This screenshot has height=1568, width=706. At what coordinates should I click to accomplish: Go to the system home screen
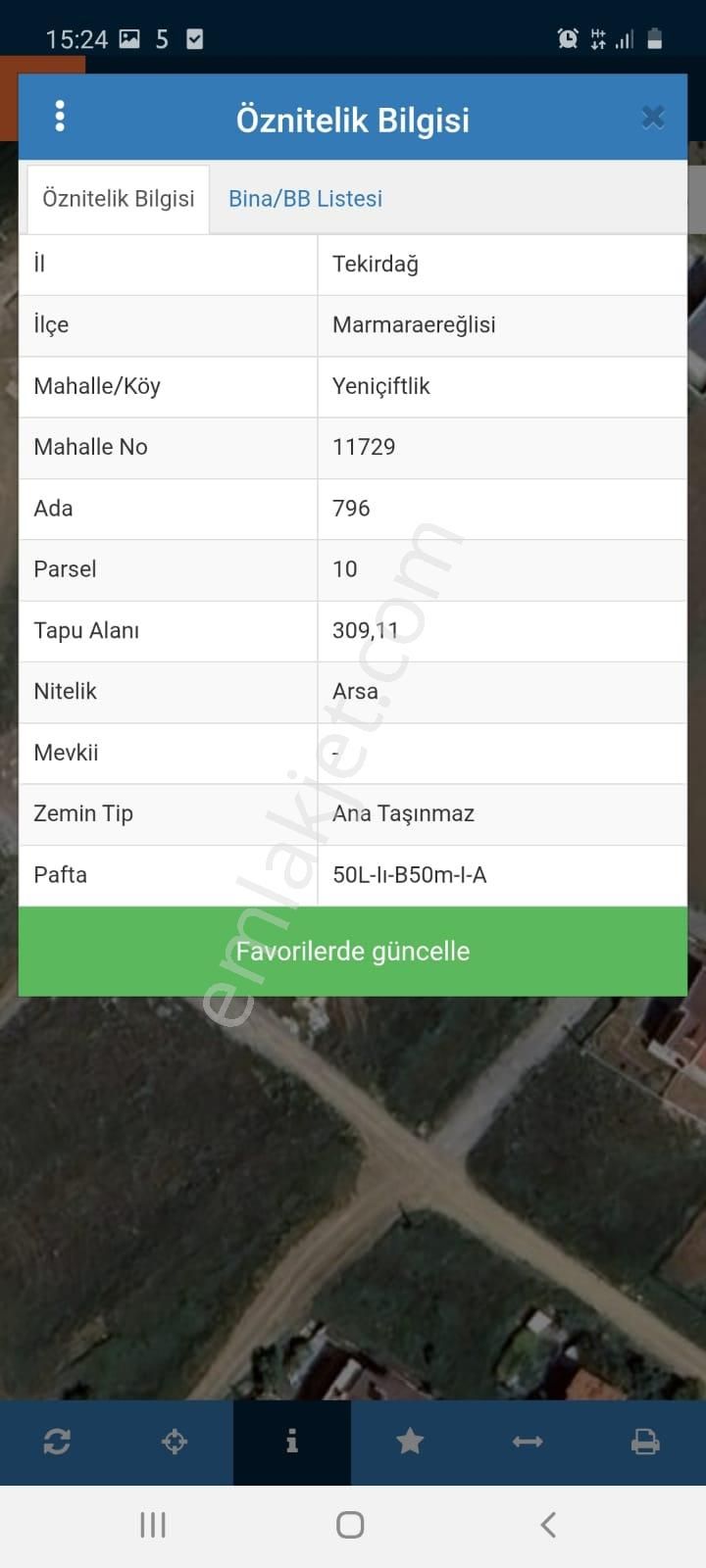pos(350,1525)
